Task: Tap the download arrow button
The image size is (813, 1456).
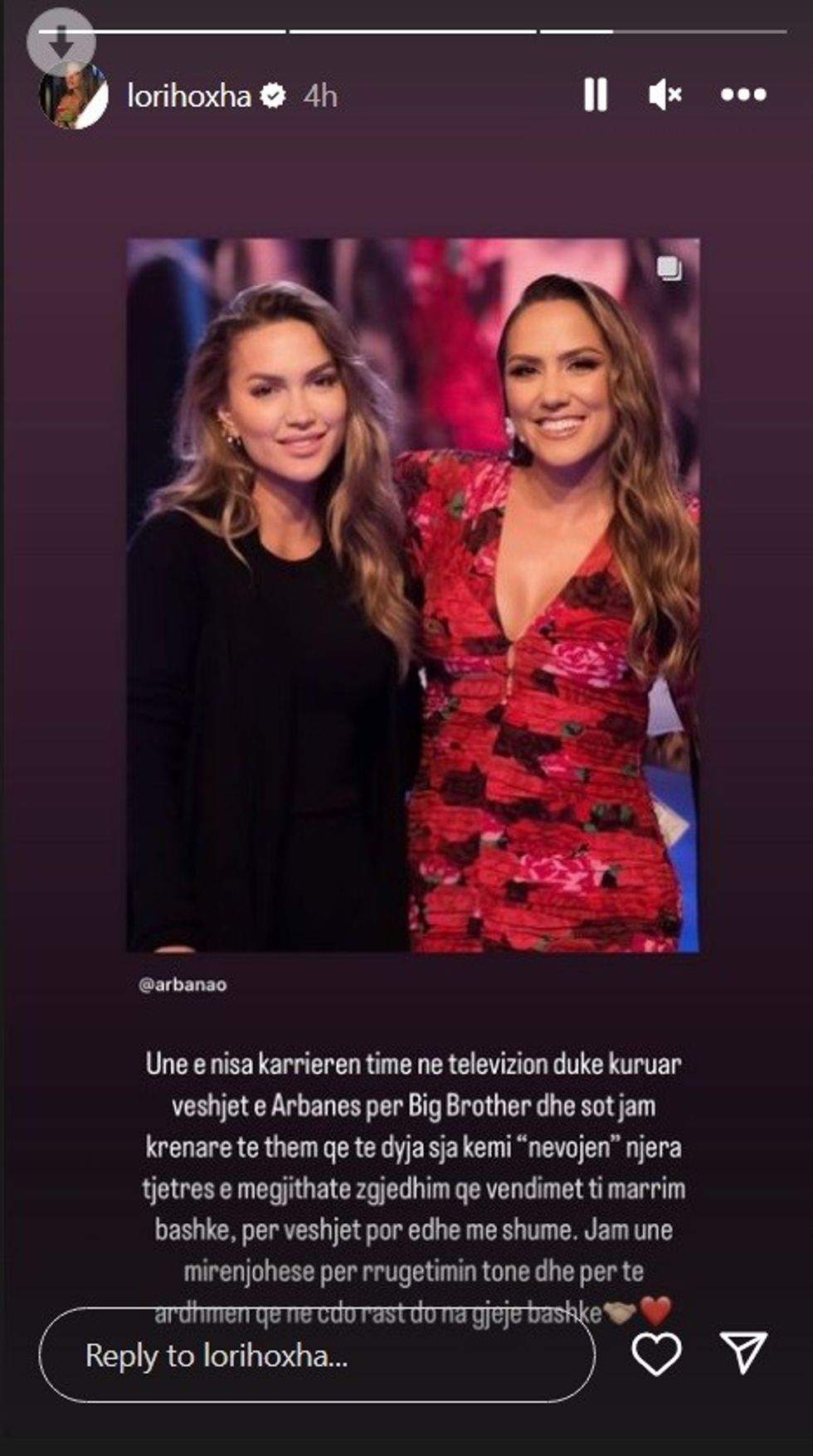Action: click(61, 40)
